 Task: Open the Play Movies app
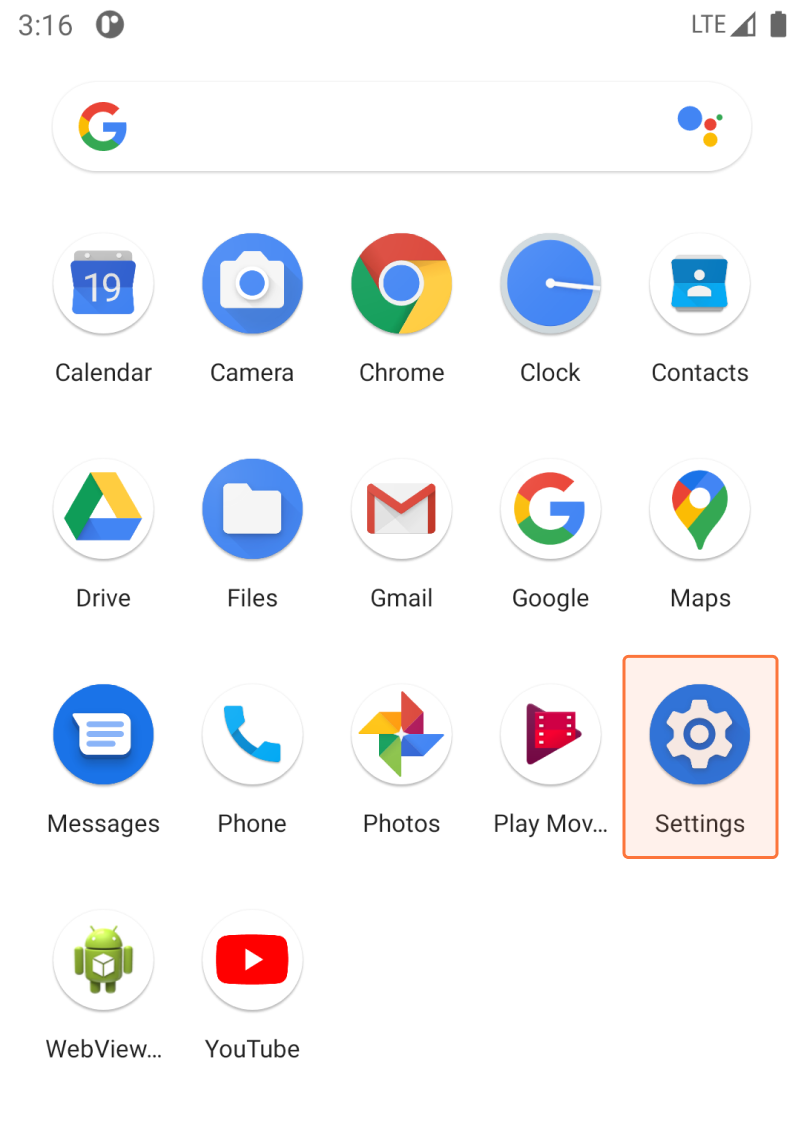click(550, 735)
